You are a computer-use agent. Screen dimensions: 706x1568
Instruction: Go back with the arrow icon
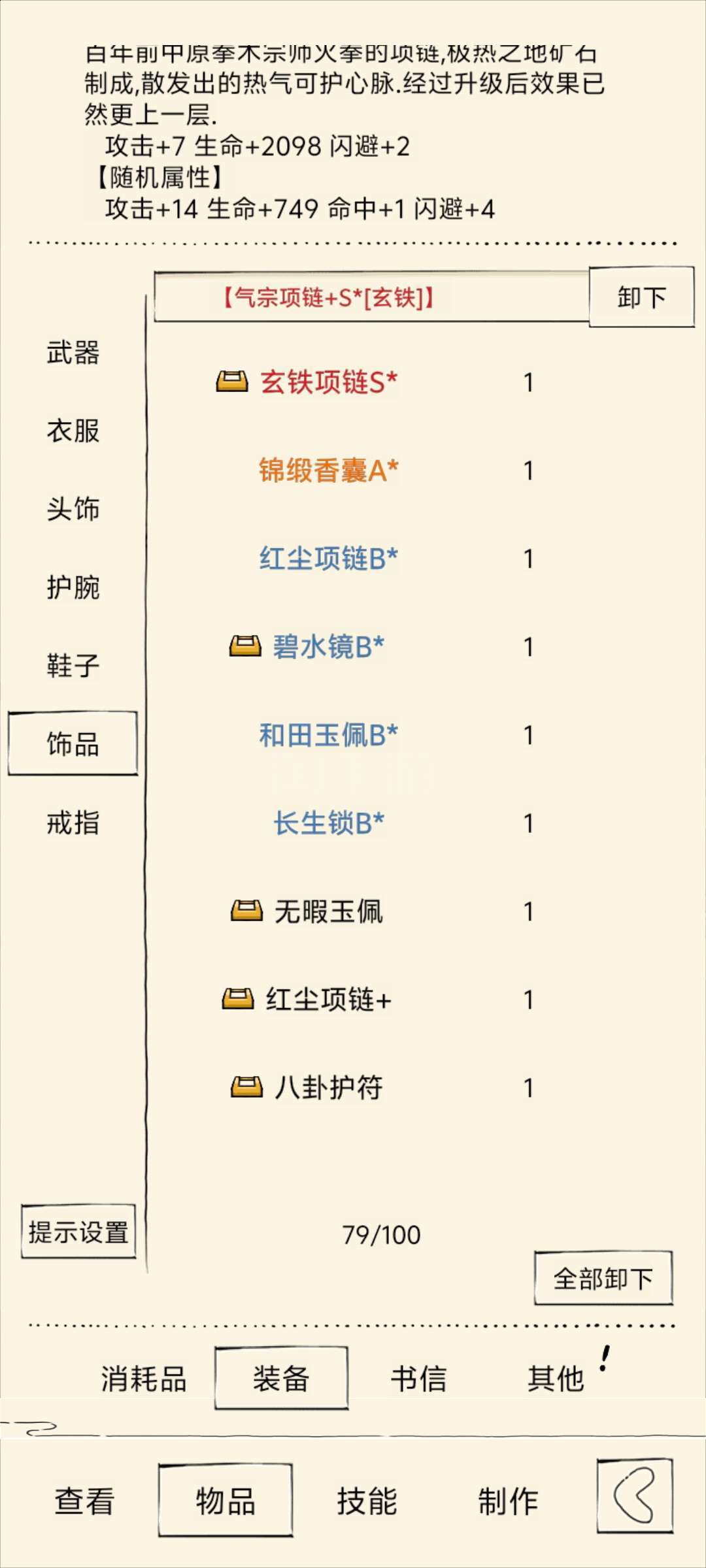tap(634, 1495)
